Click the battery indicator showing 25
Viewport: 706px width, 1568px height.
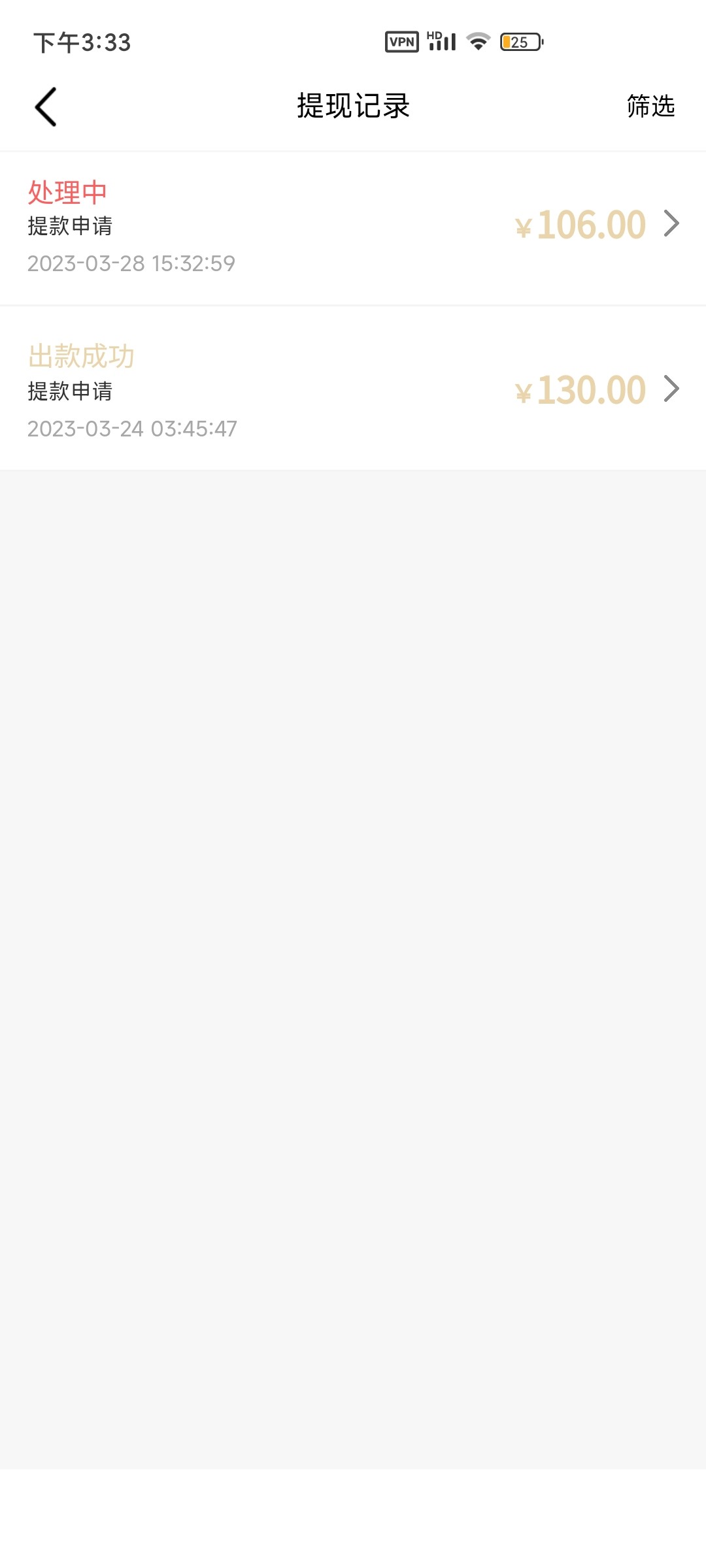[520, 41]
